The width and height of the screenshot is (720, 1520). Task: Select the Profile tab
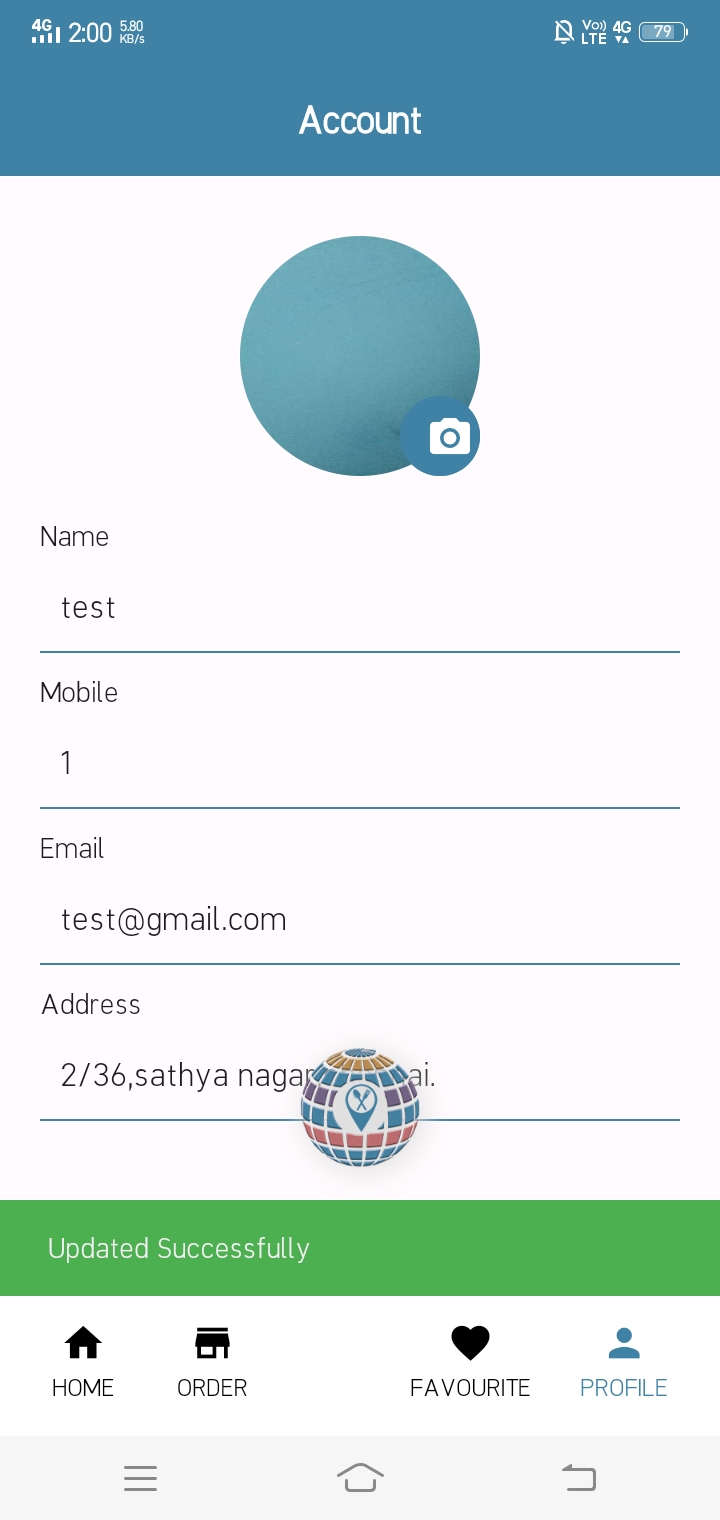623,1362
